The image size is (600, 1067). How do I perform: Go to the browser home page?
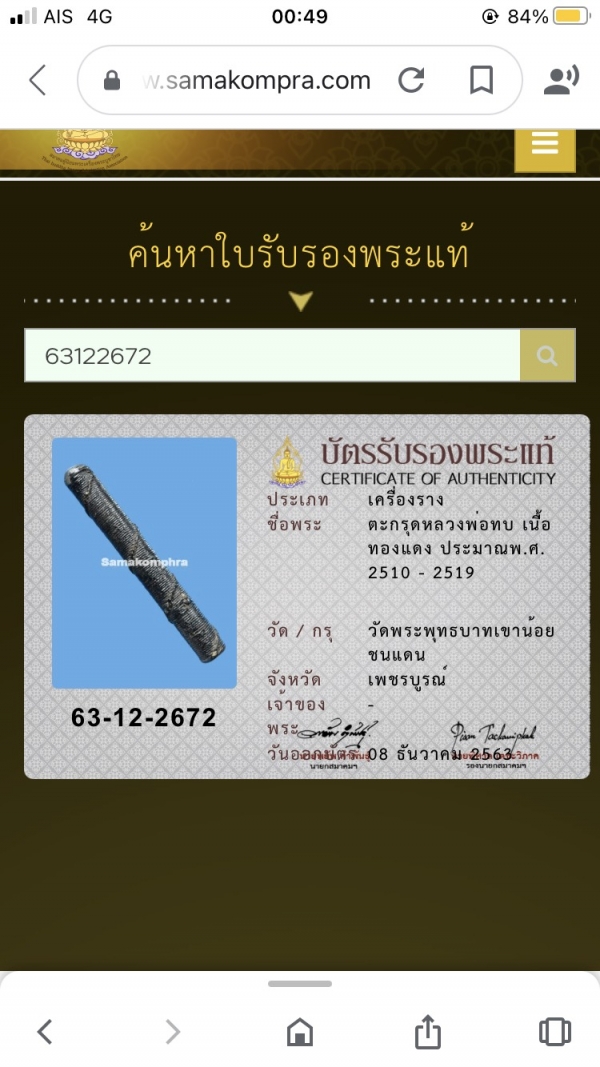[x=300, y=1032]
